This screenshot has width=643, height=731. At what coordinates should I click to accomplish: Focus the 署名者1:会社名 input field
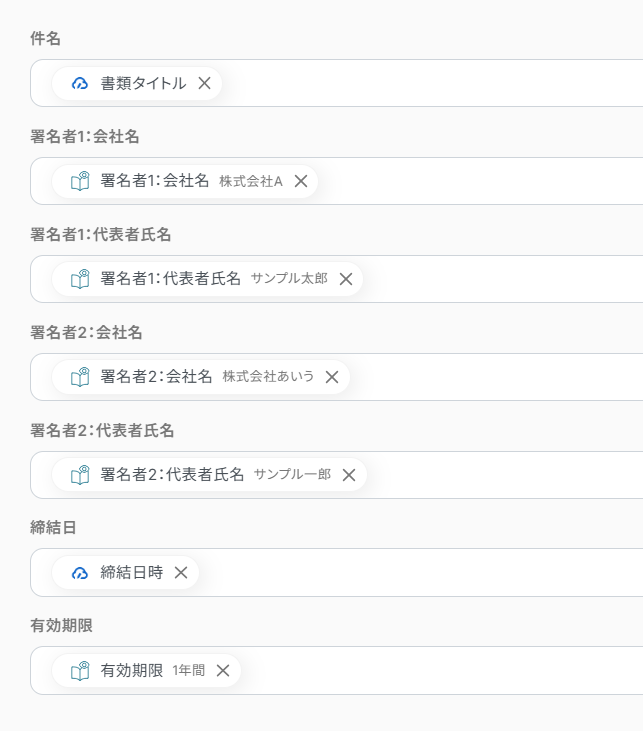[480, 181]
